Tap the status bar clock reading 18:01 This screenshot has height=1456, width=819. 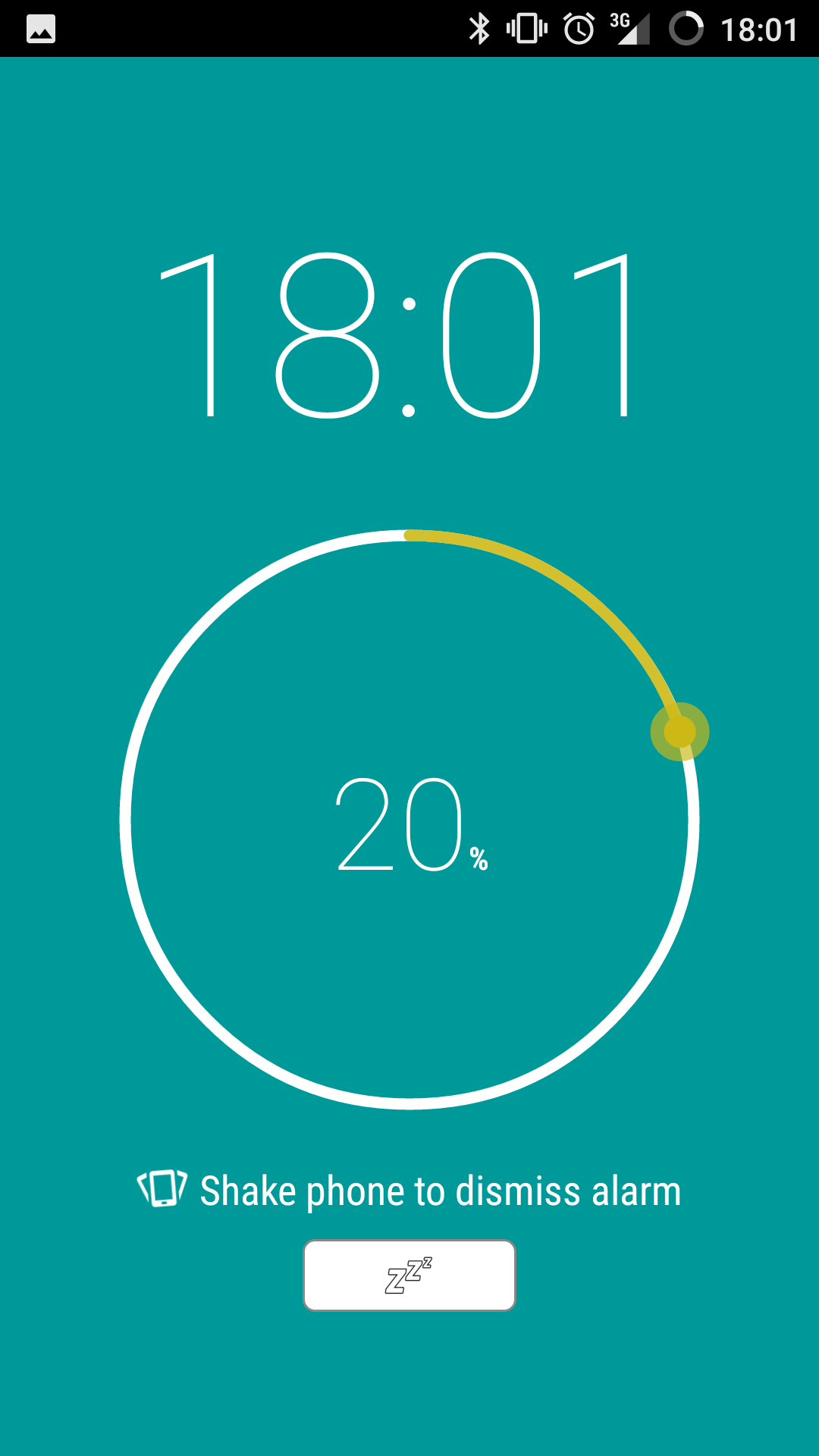758,29
